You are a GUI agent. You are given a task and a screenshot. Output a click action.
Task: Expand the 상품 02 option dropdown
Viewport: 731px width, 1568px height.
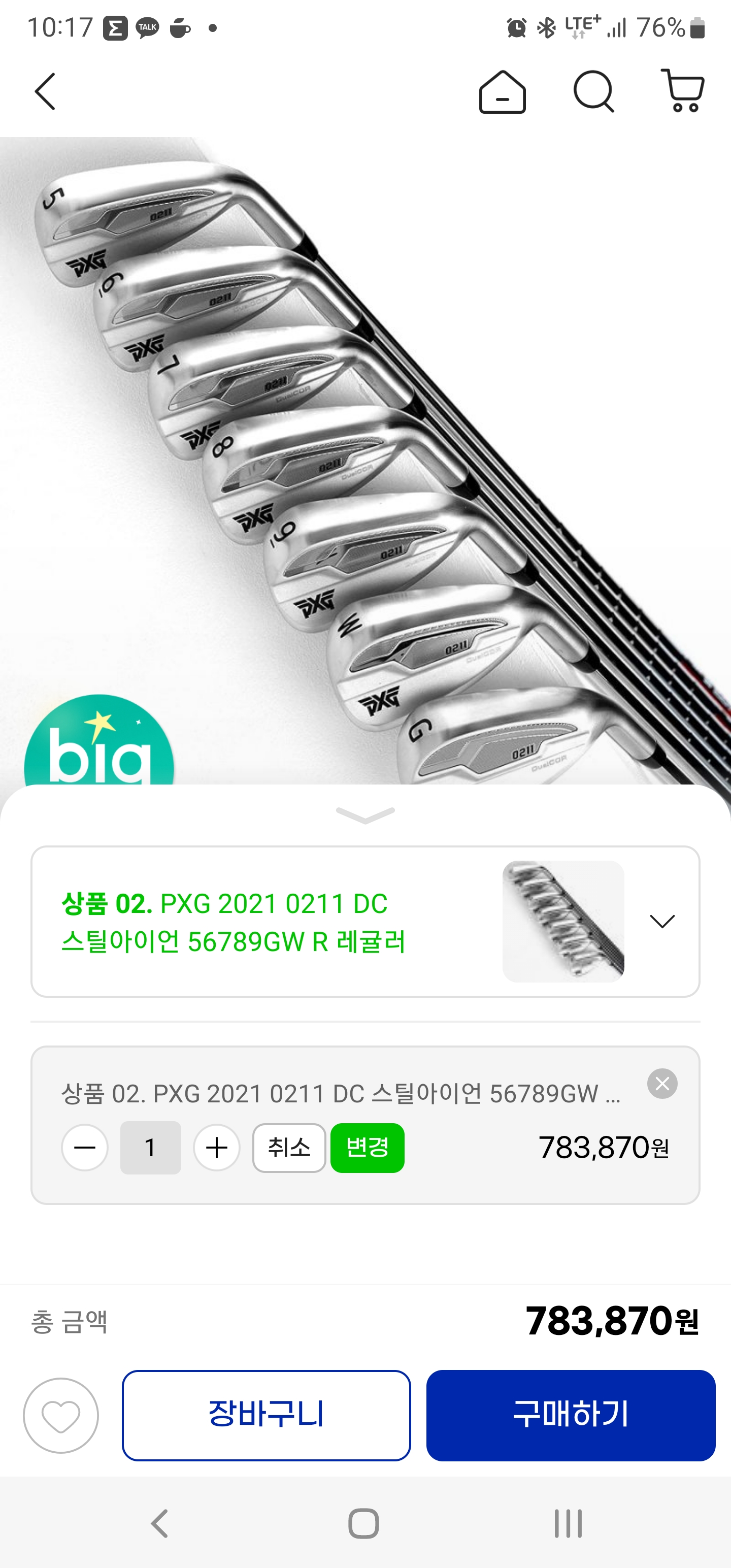[661, 921]
